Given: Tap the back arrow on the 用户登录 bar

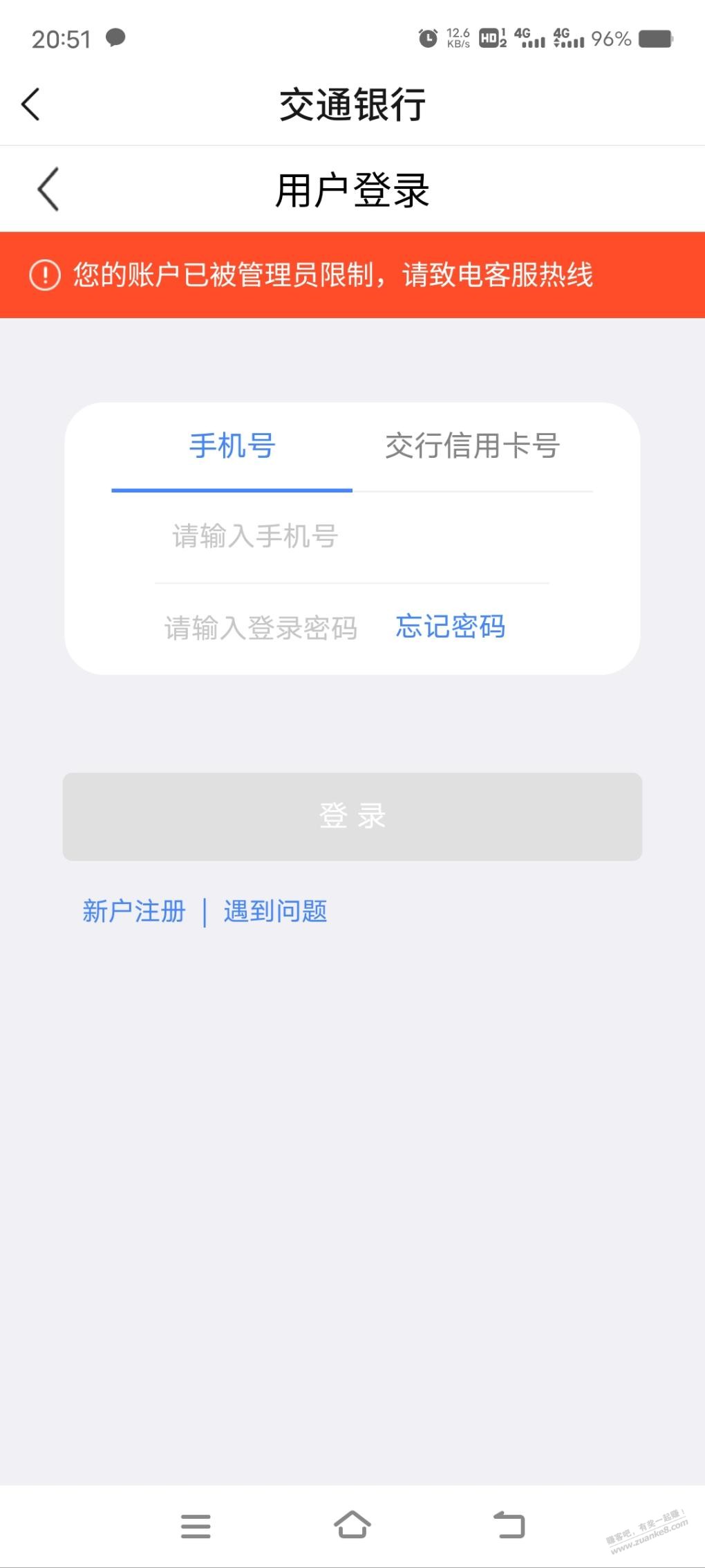Looking at the screenshot, I should [47, 188].
